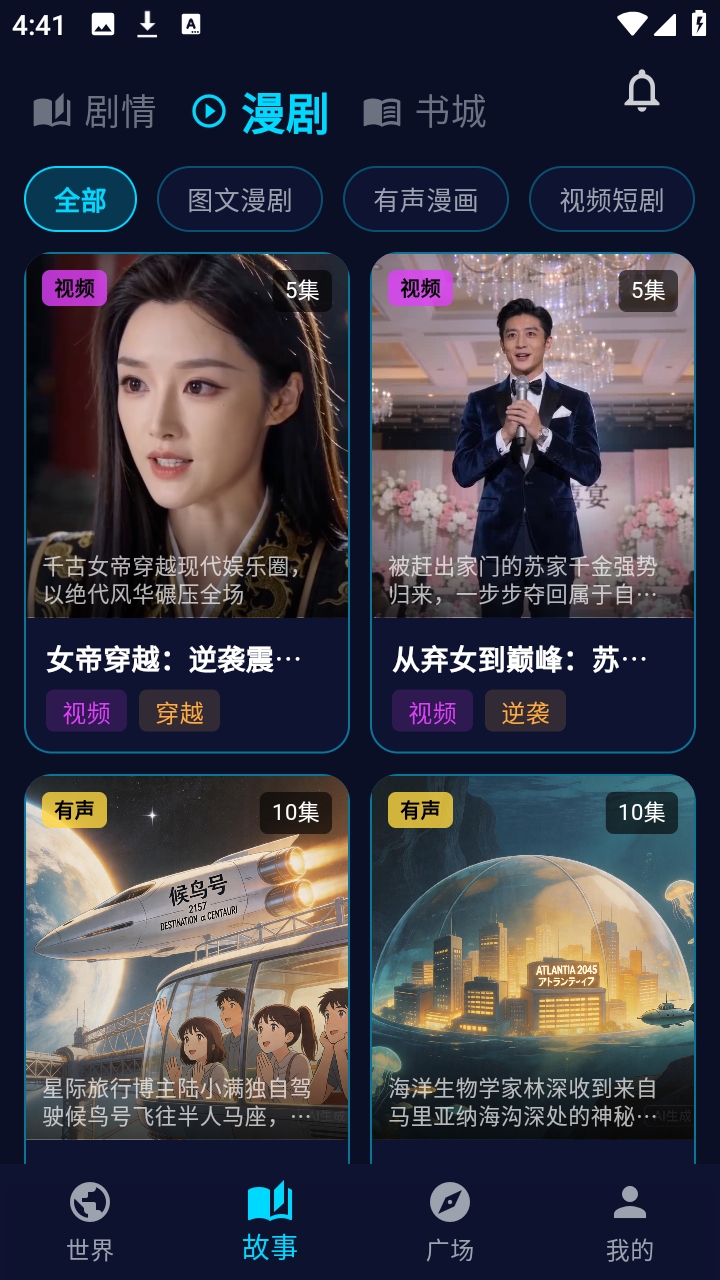Filter by 图文漫剧

240,199
